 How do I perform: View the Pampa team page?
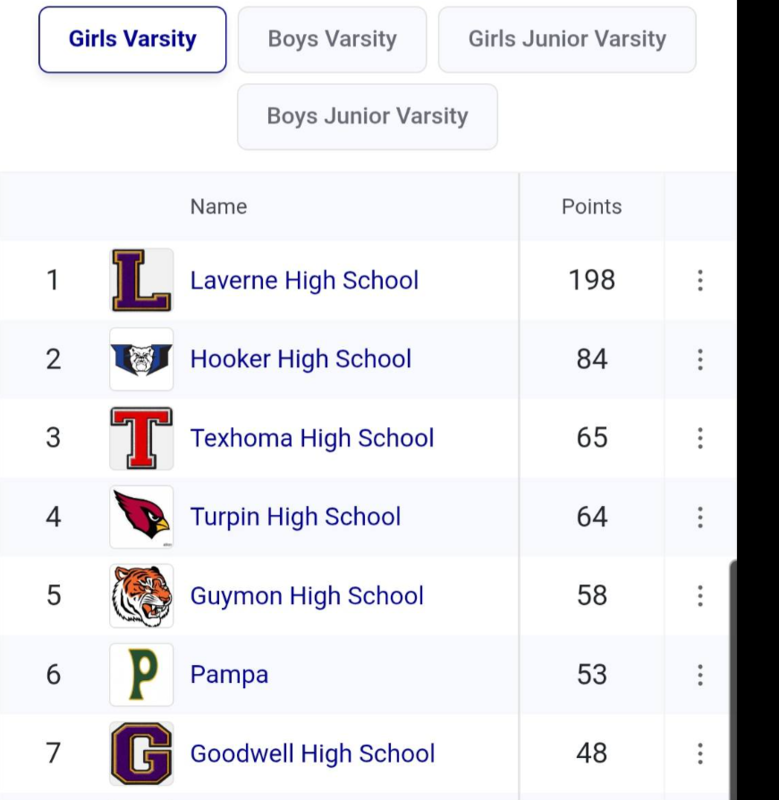(x=229, y=675)
